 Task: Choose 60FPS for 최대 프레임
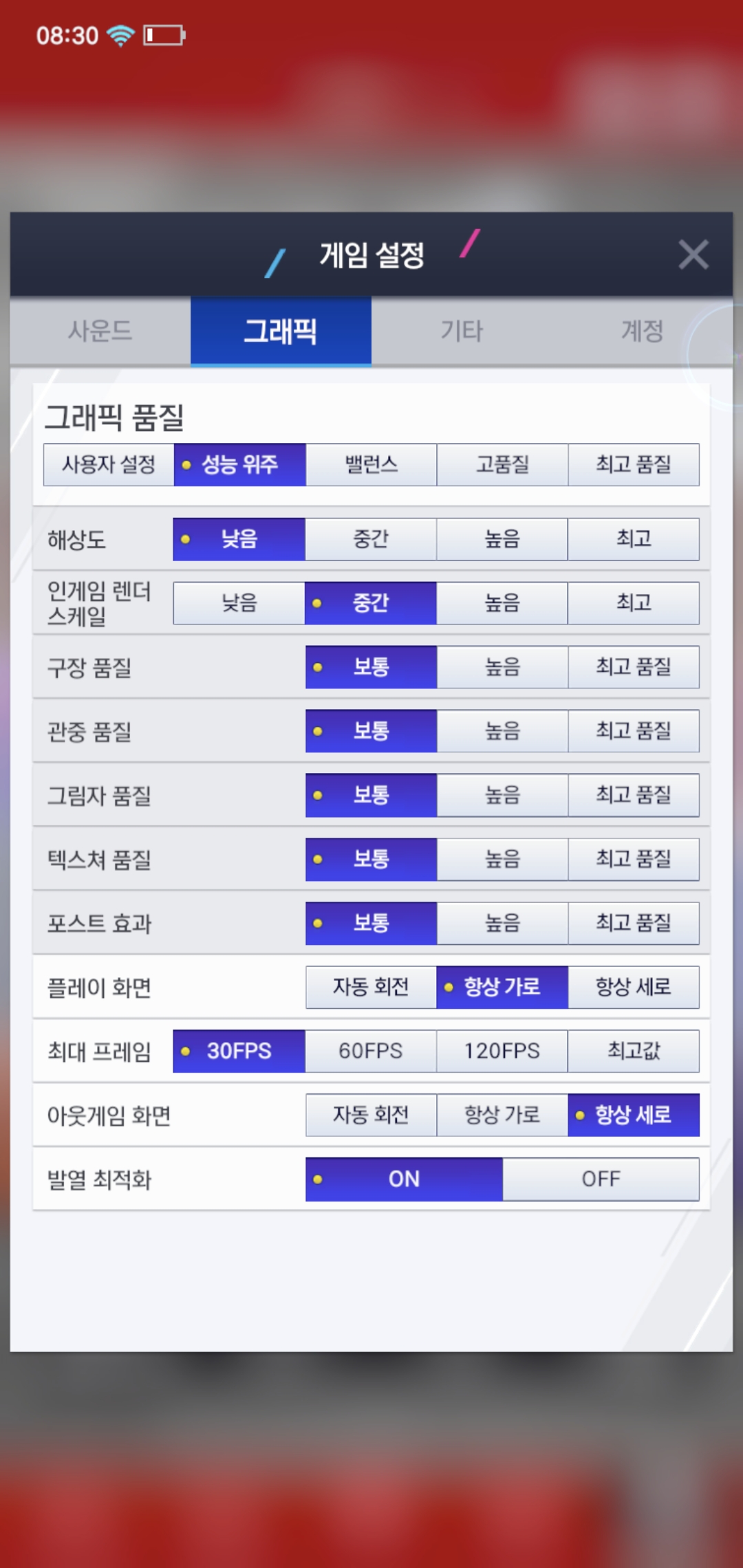tap(371, 1051)
